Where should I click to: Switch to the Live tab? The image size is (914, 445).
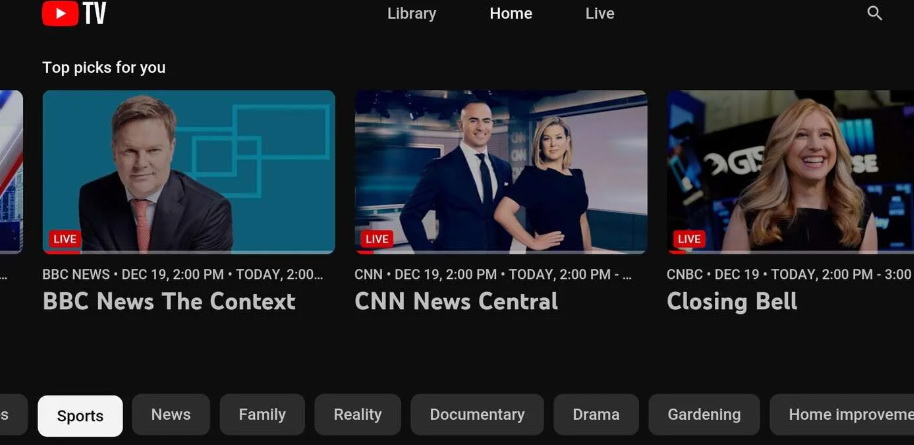tap(600, 13)
